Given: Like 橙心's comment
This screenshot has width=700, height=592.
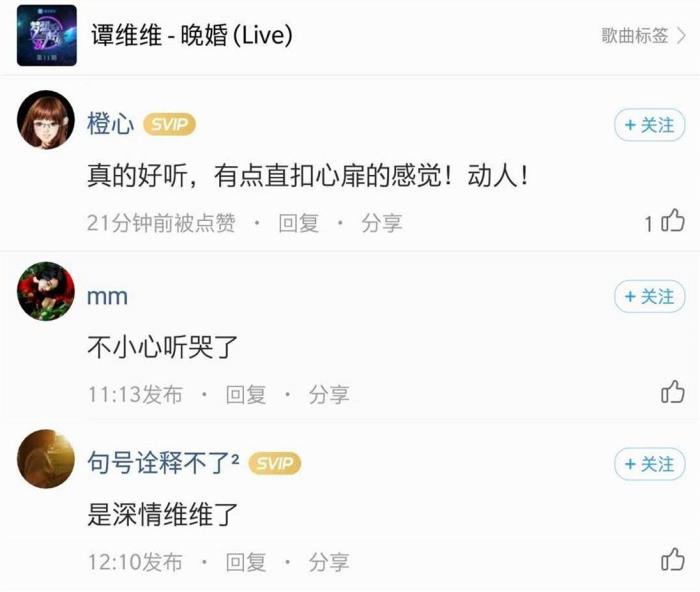Looking at the screenshot, I should pyautogui.click(x=673, y=222).
